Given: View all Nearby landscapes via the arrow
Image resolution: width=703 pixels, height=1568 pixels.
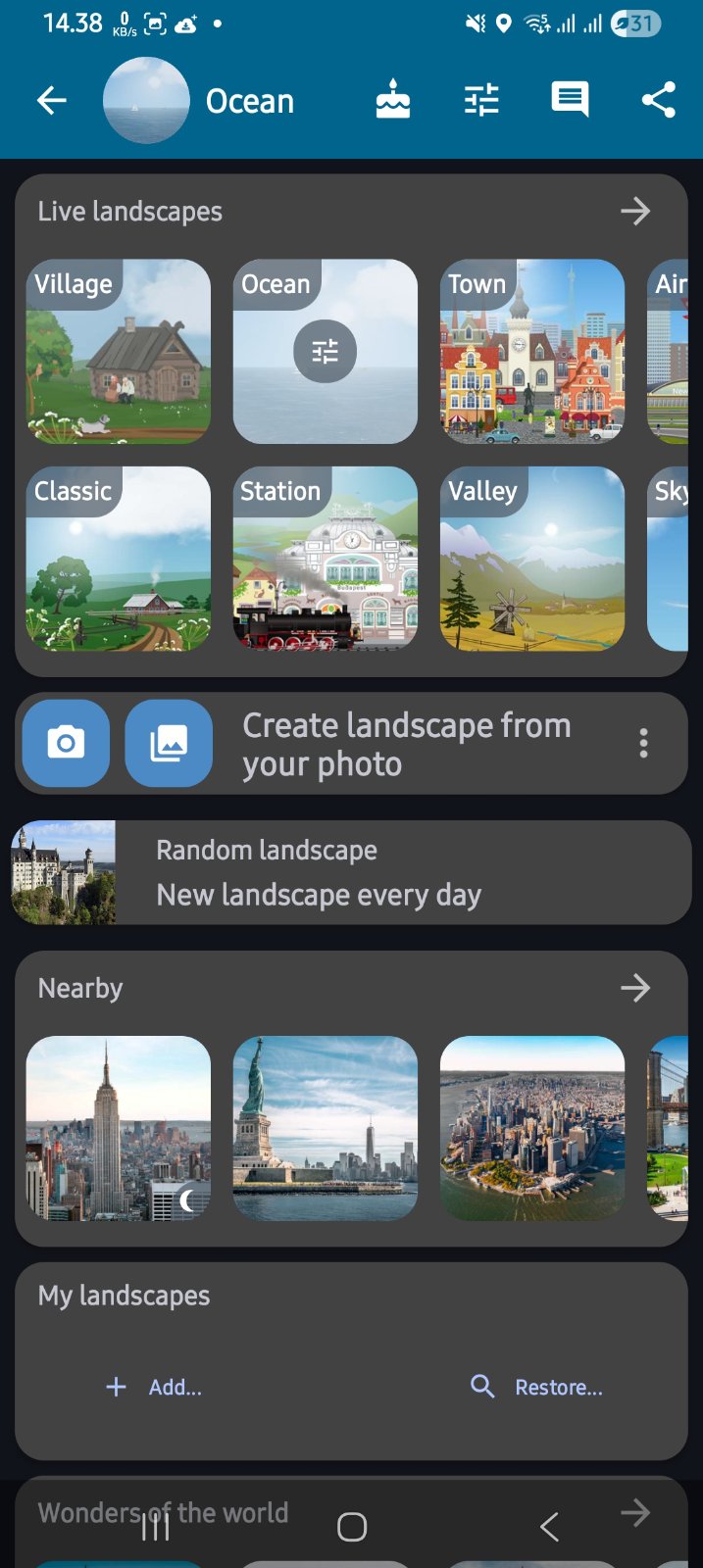Looking at the screenshot, I should [635, 988].
